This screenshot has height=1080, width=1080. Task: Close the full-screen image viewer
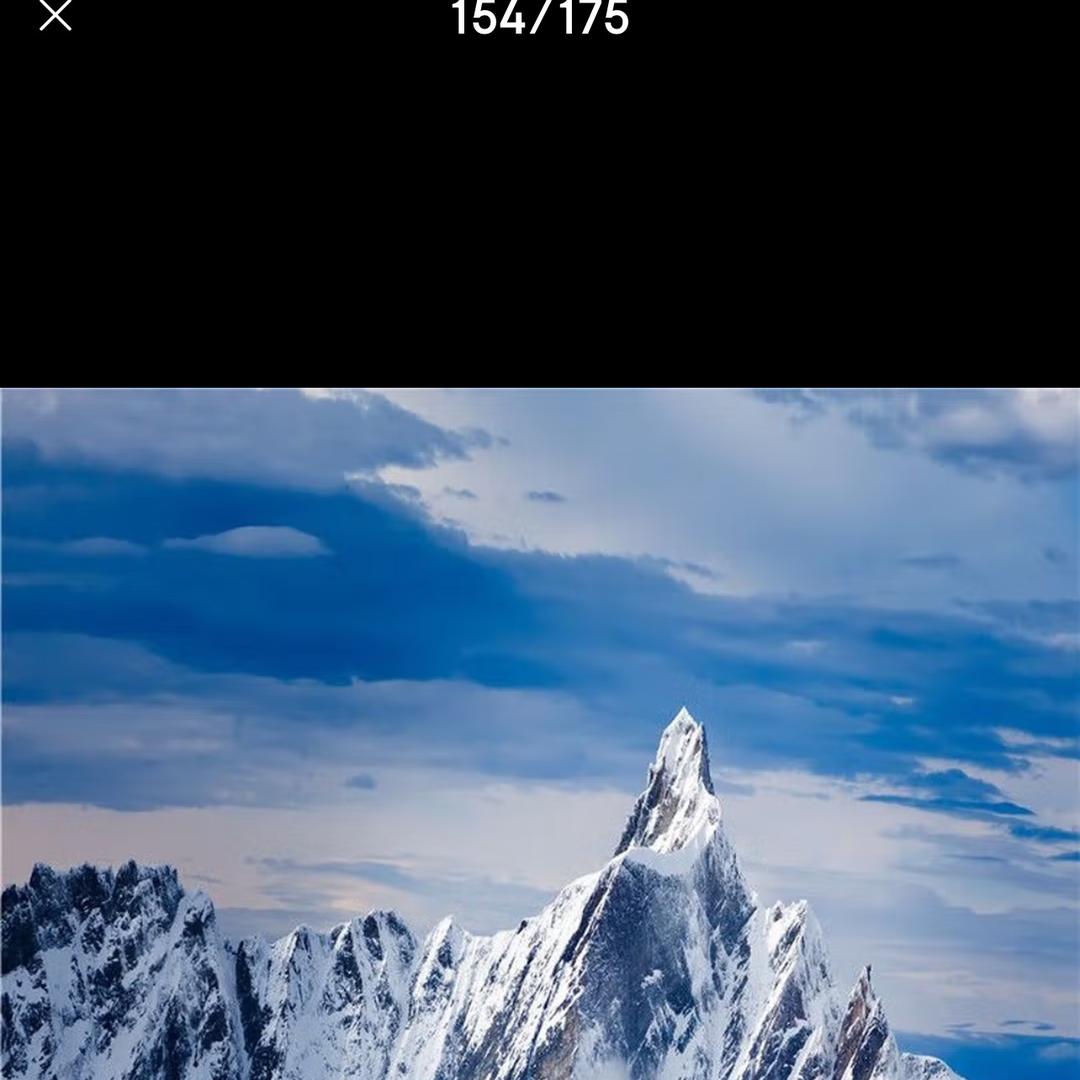coord(55,15)
